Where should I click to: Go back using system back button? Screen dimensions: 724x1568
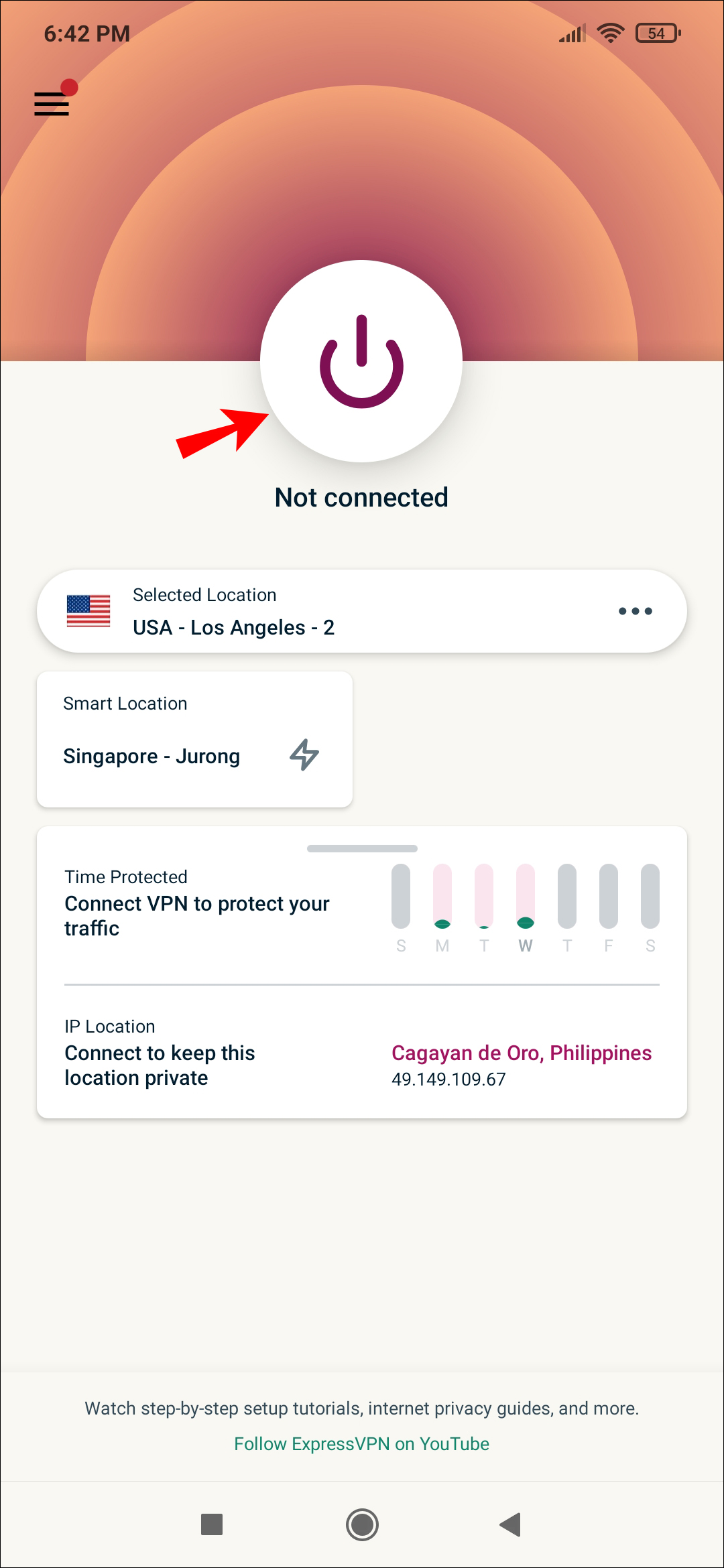click(x=511, y=1524)
